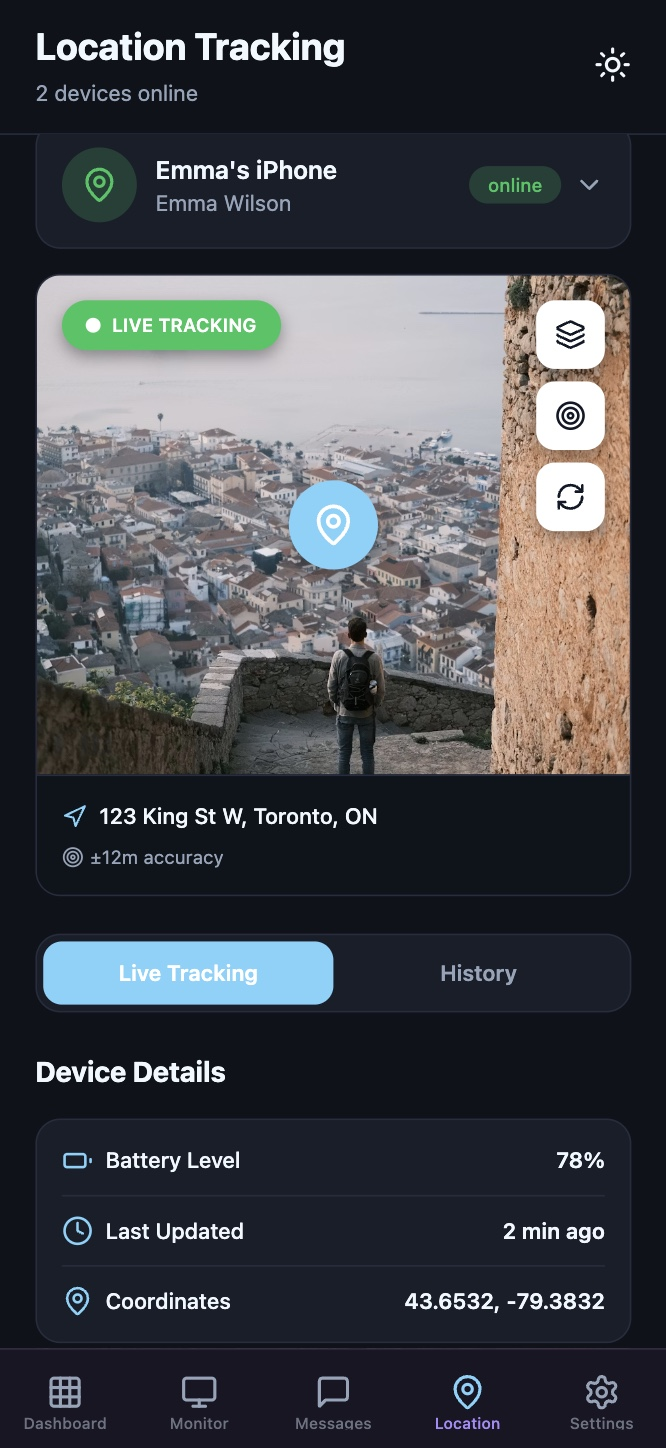Viewport: 666px width, 1448px height.
Task: Recenter map with the target button
Action: click(x=570, y=416)
